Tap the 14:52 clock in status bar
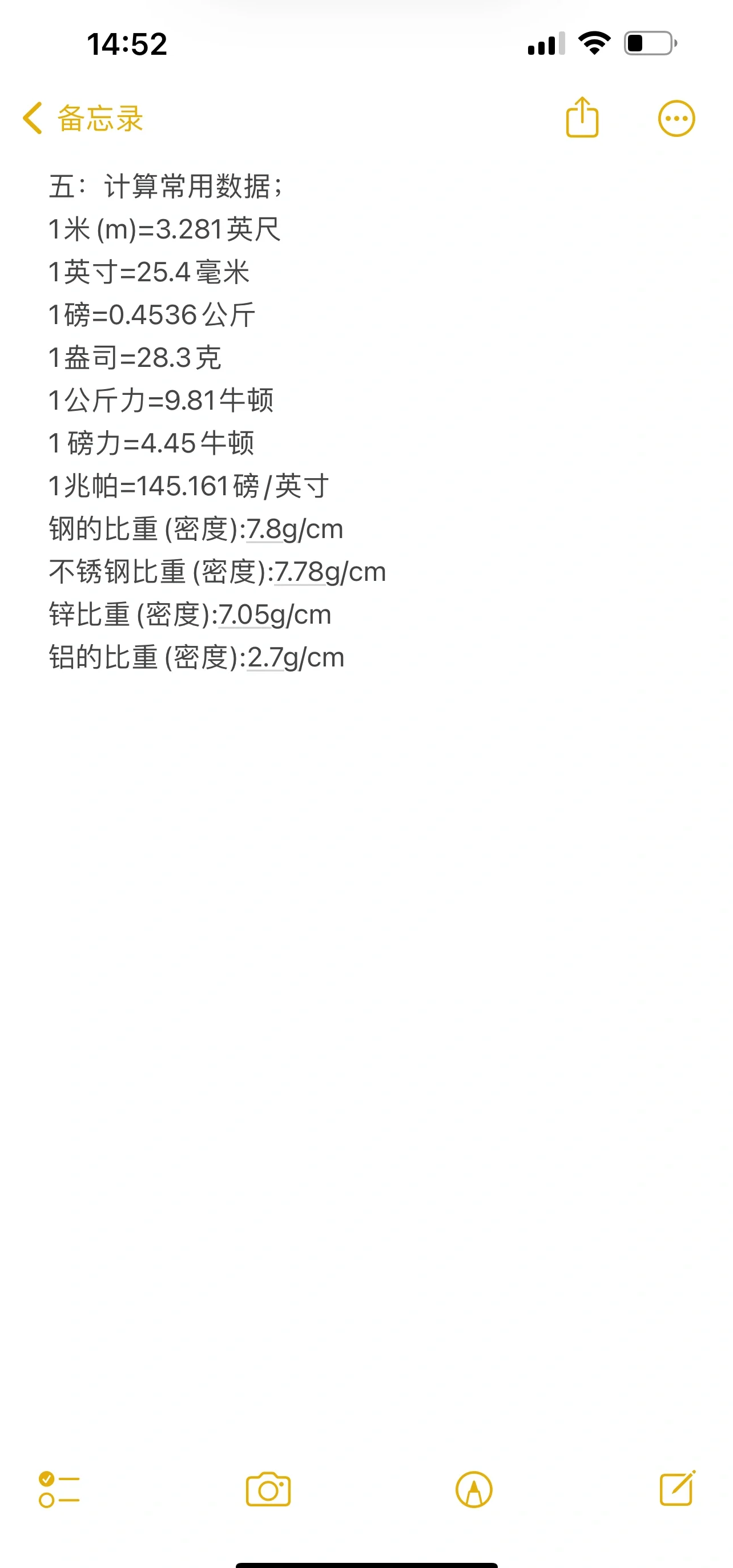This screenshot has width=733, height=1568. 126,43
